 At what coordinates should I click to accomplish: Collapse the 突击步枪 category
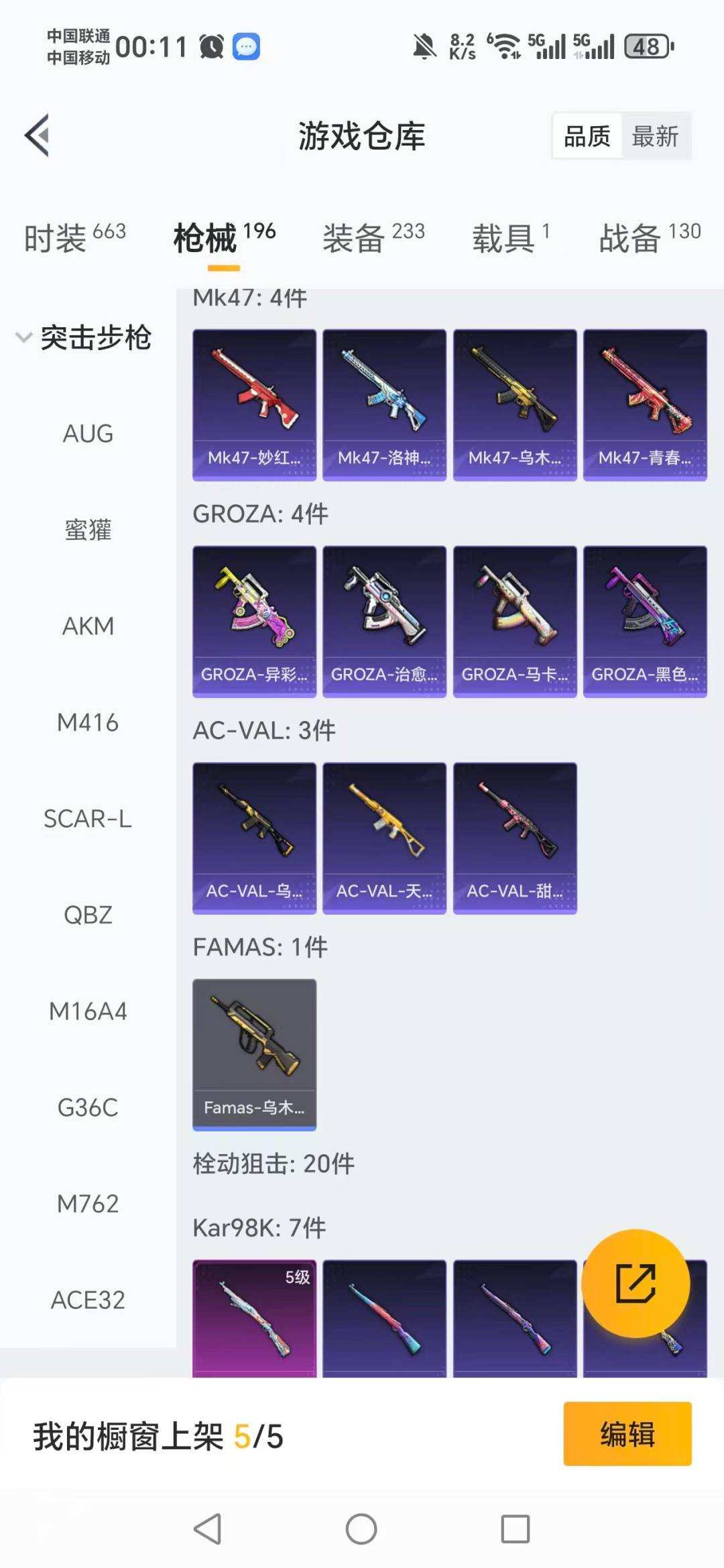click(x=84, y=337)
